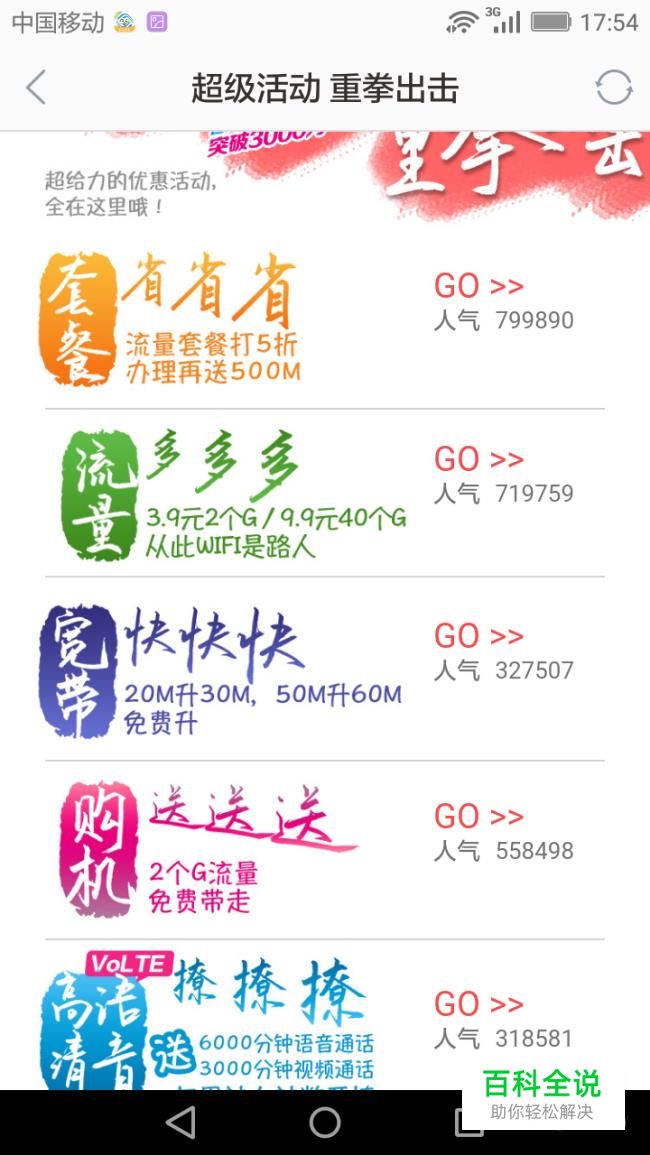Tap GO >> for the VoLTE 高清语音 offer
The image size is (650, 1155).
[x=479, y=1004]
